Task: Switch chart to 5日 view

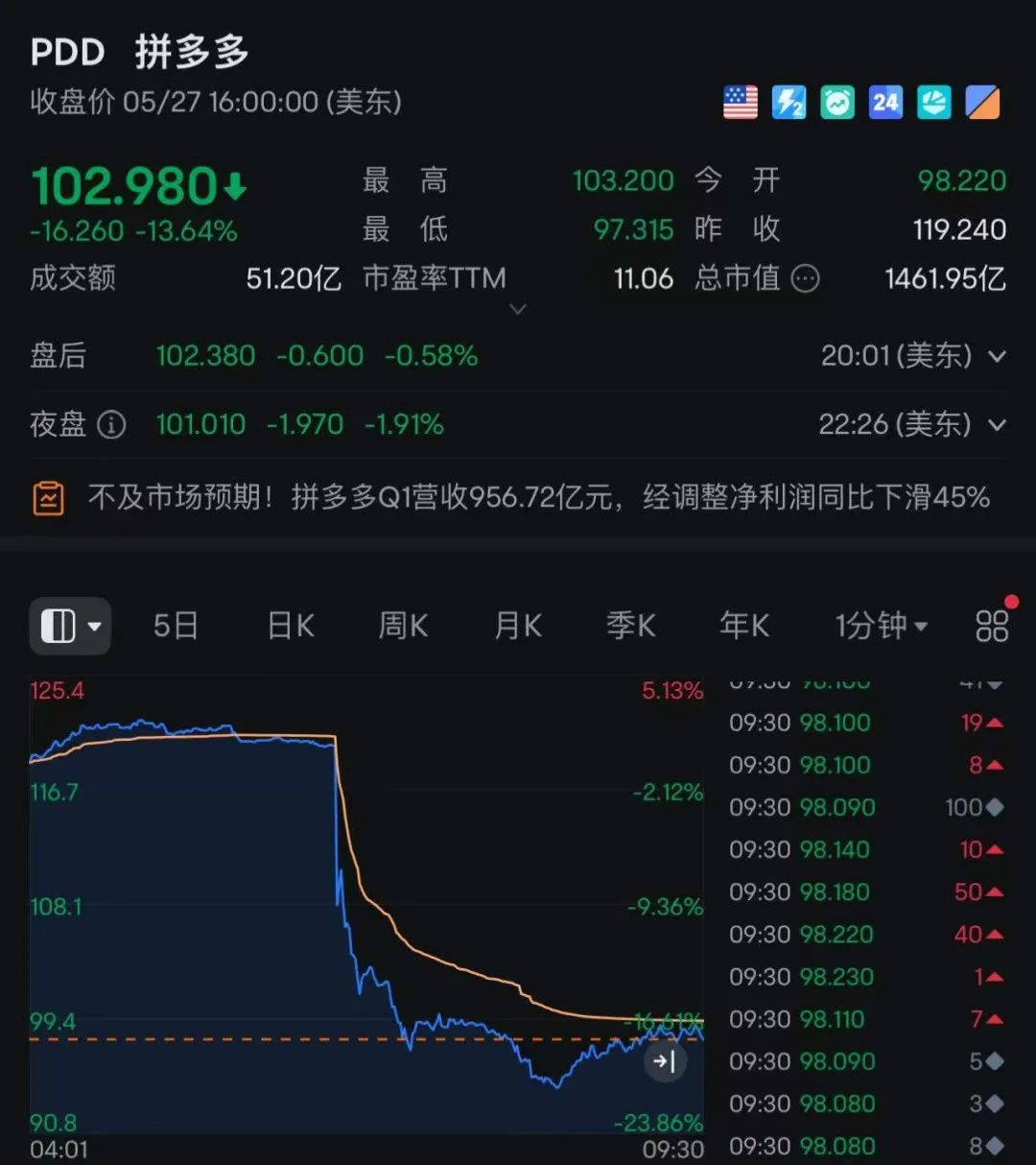Action: [x=176, y=627]
